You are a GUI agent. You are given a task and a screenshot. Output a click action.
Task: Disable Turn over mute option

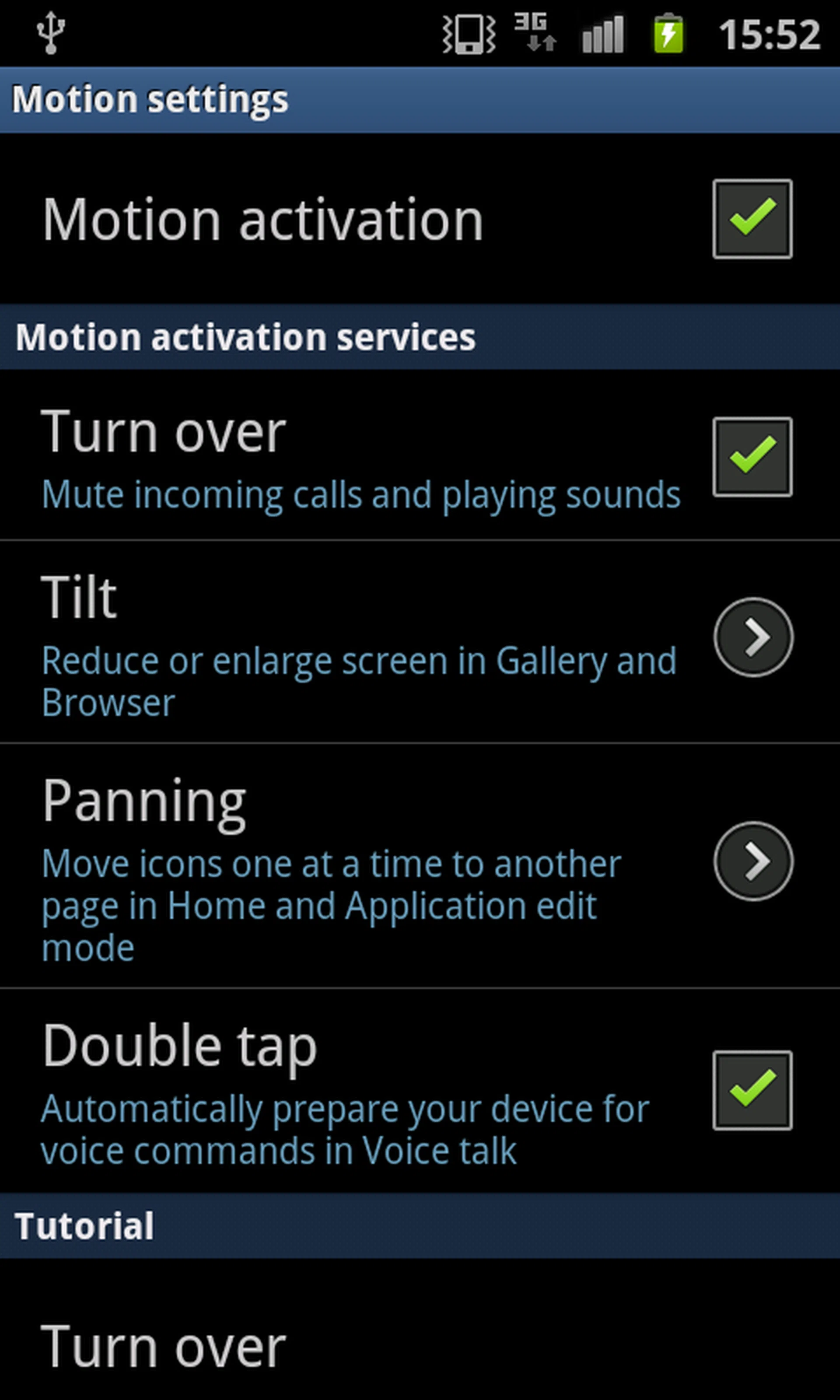[752, 457]
